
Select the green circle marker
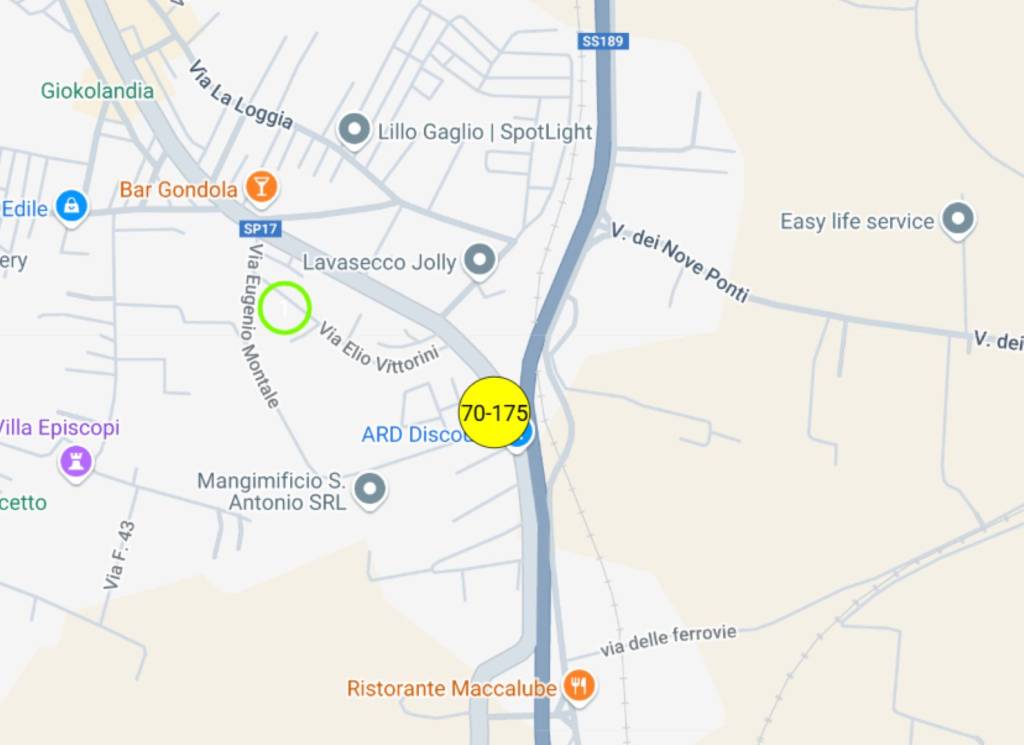point(285,308)
